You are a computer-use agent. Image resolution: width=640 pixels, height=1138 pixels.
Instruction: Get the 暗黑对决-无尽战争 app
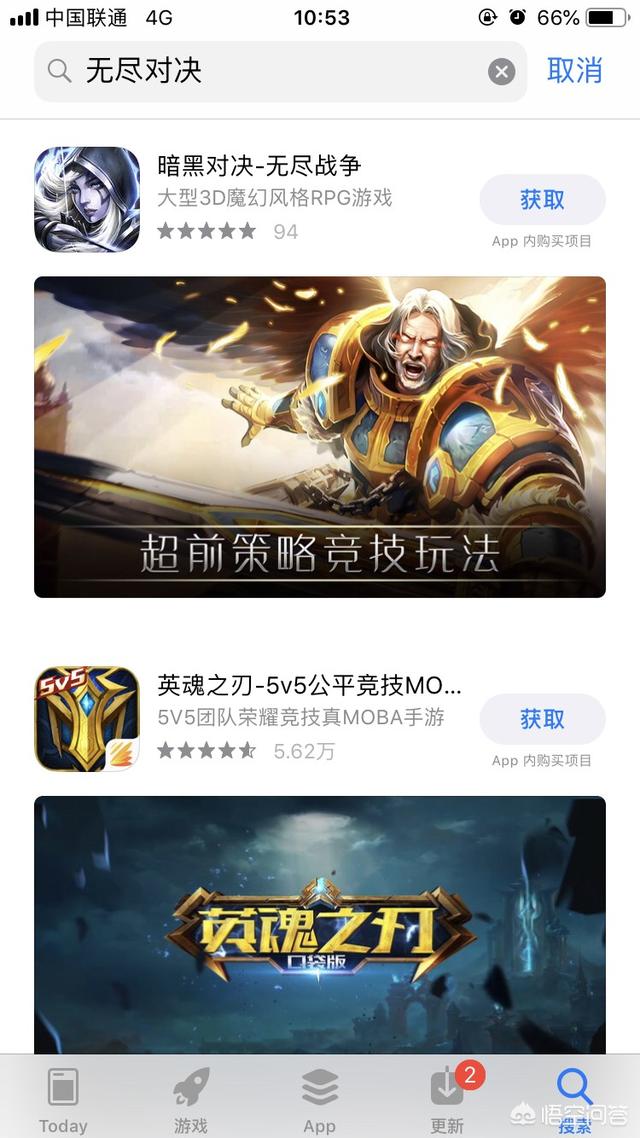pyautogui.click(x=542, y=200)
